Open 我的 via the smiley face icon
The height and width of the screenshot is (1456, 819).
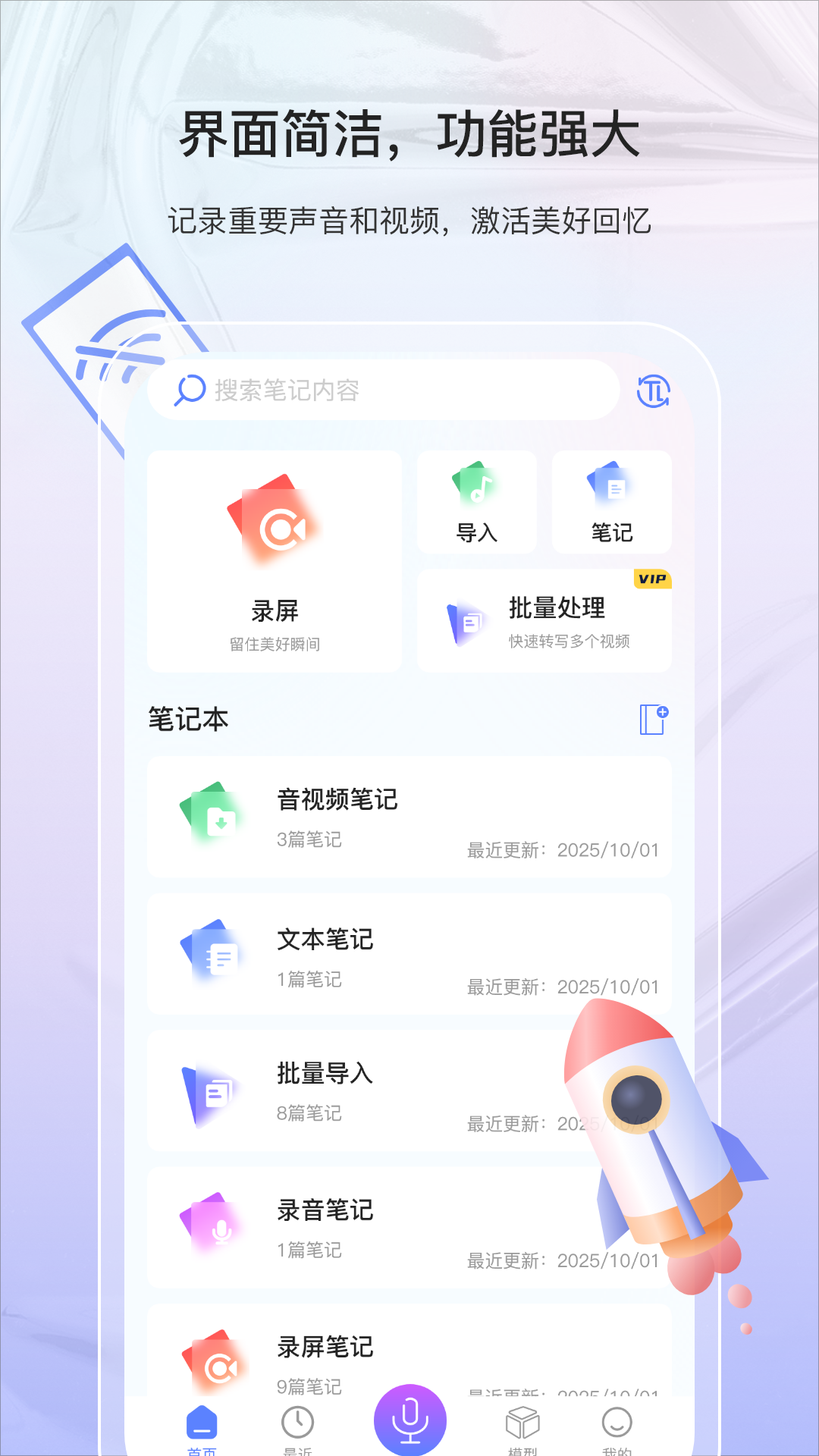[619, 1424]
